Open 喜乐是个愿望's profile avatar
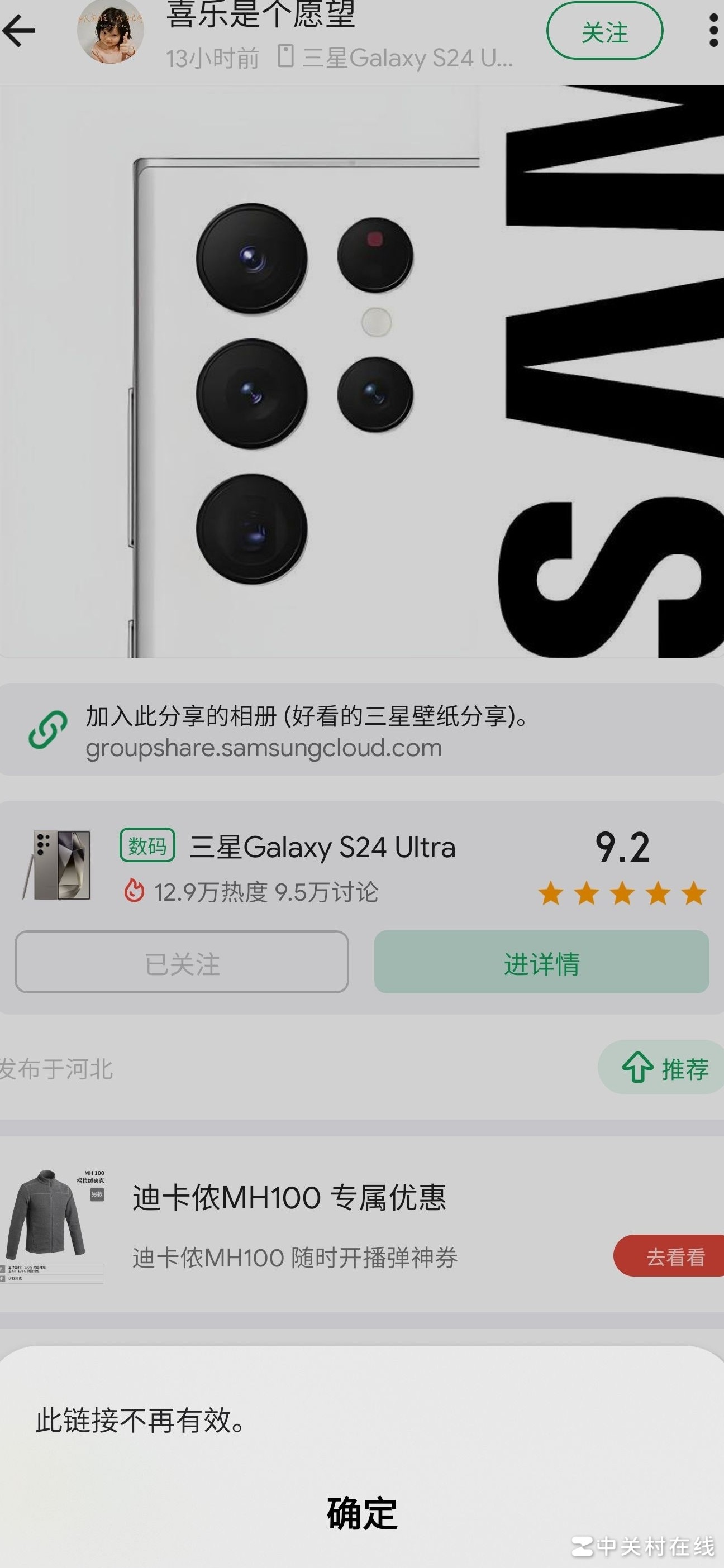Image resolution: width=724 pixels, height=1568 pixels. (110, 31)
